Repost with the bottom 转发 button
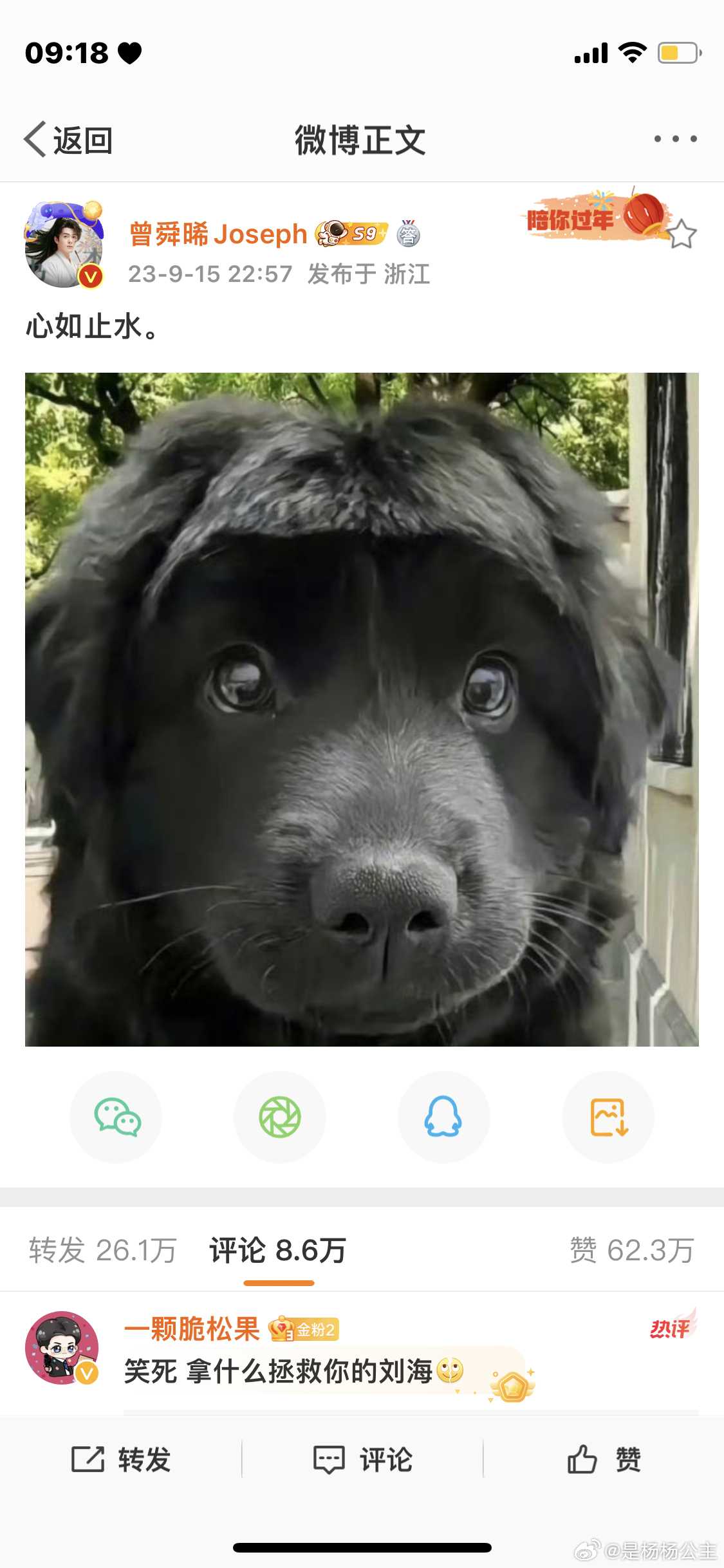This screenshot has width=724, height=1568. click(121, 1460)
